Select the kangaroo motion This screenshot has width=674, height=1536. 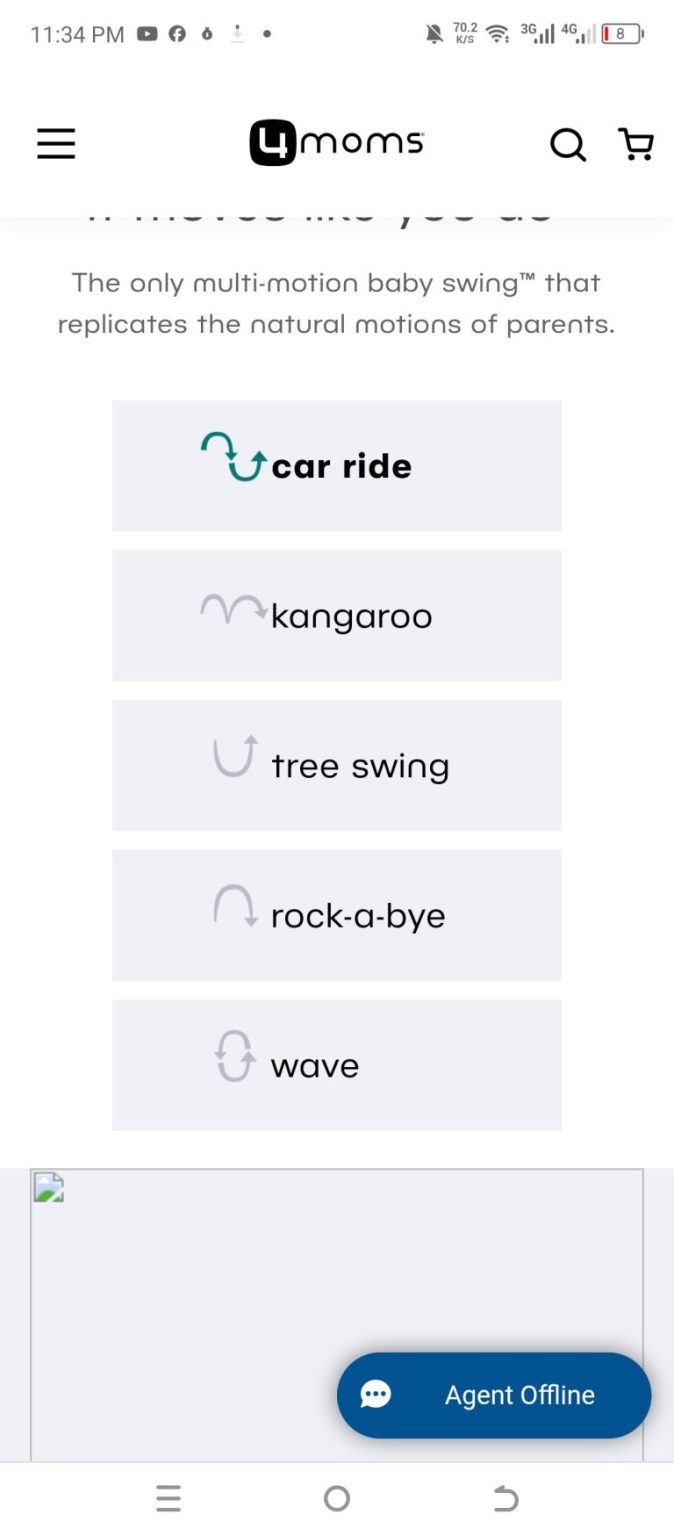[x=336, y=615]
